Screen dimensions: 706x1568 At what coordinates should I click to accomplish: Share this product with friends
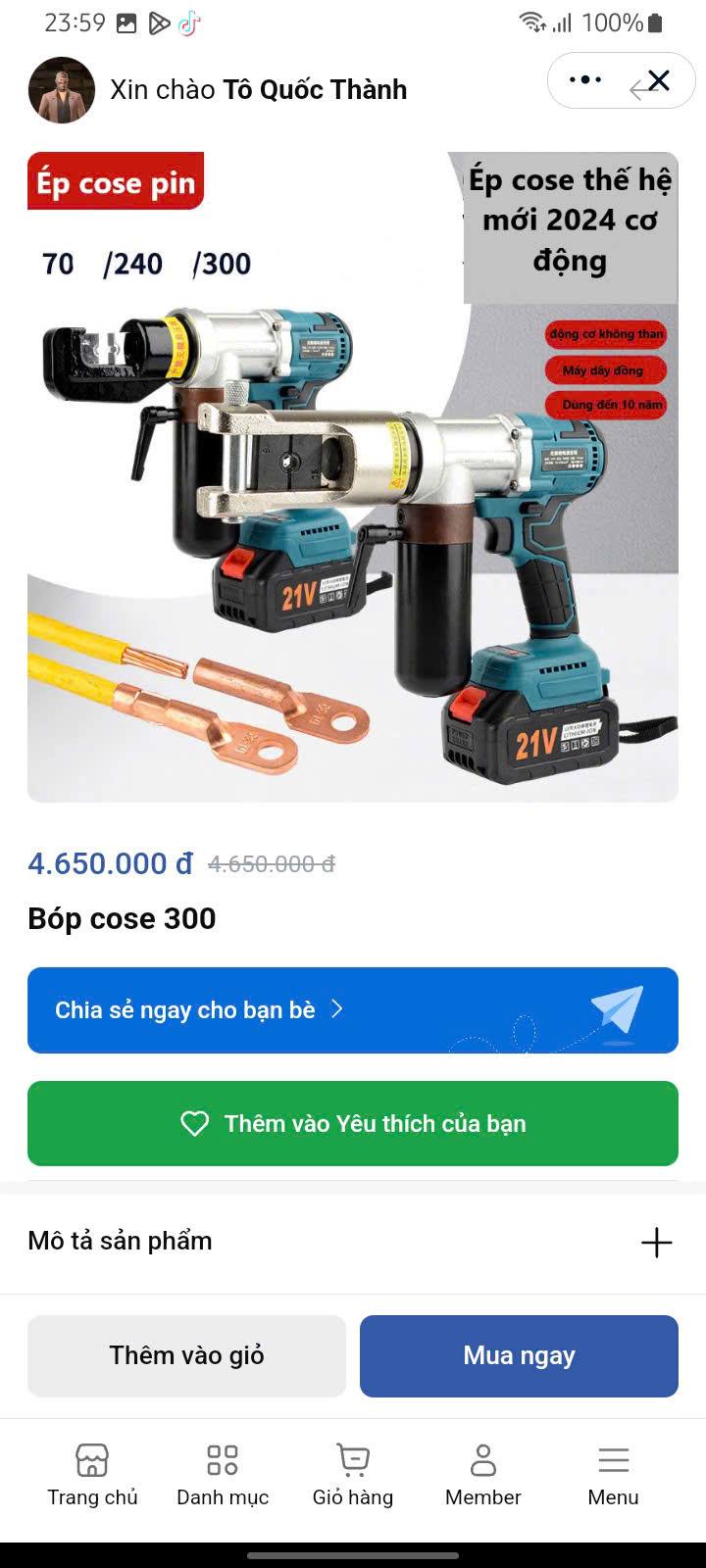click(353, 1010)
